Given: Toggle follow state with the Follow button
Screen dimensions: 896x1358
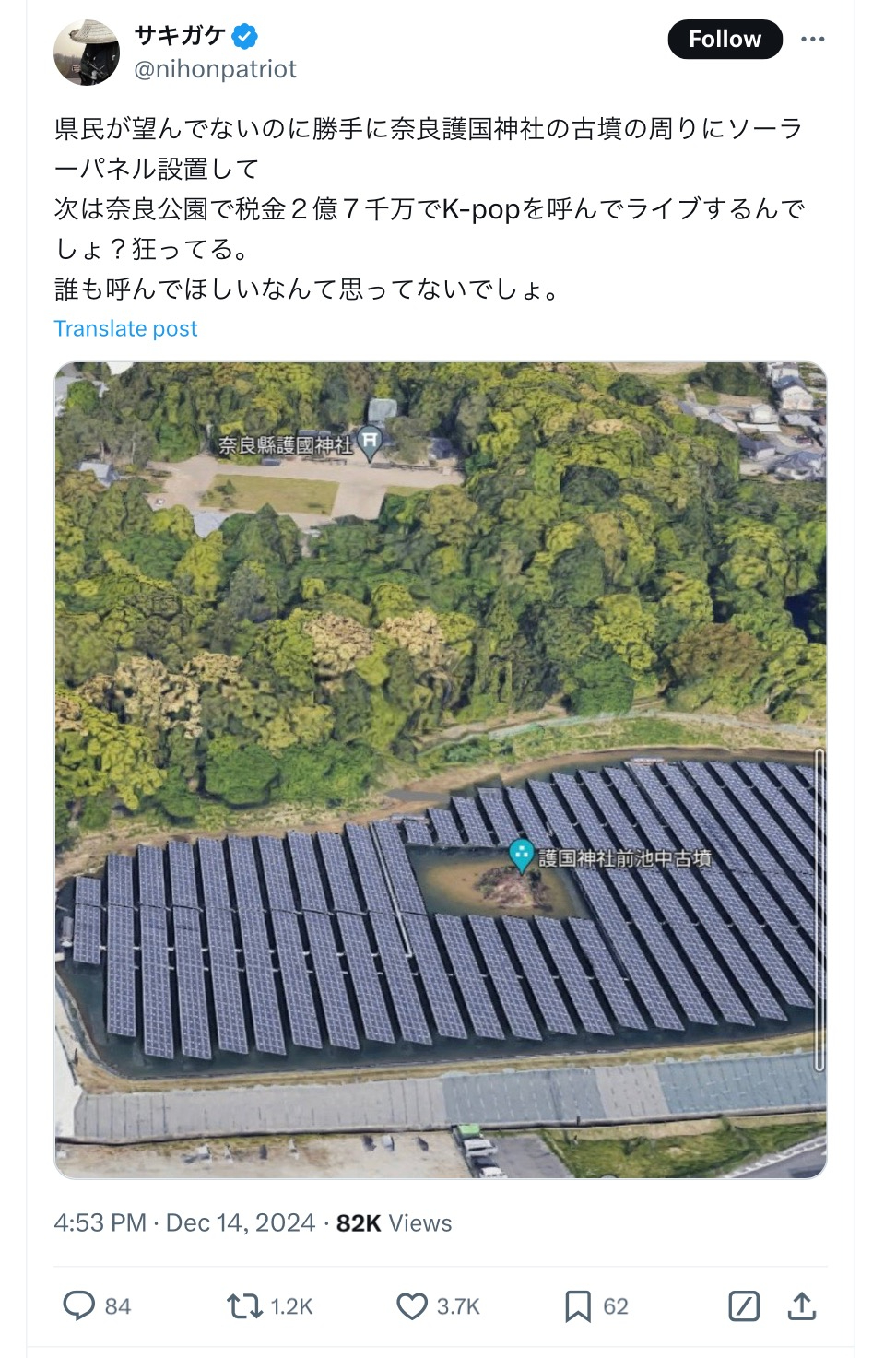Looking at the screenshot, I should (x=725, y=39).
